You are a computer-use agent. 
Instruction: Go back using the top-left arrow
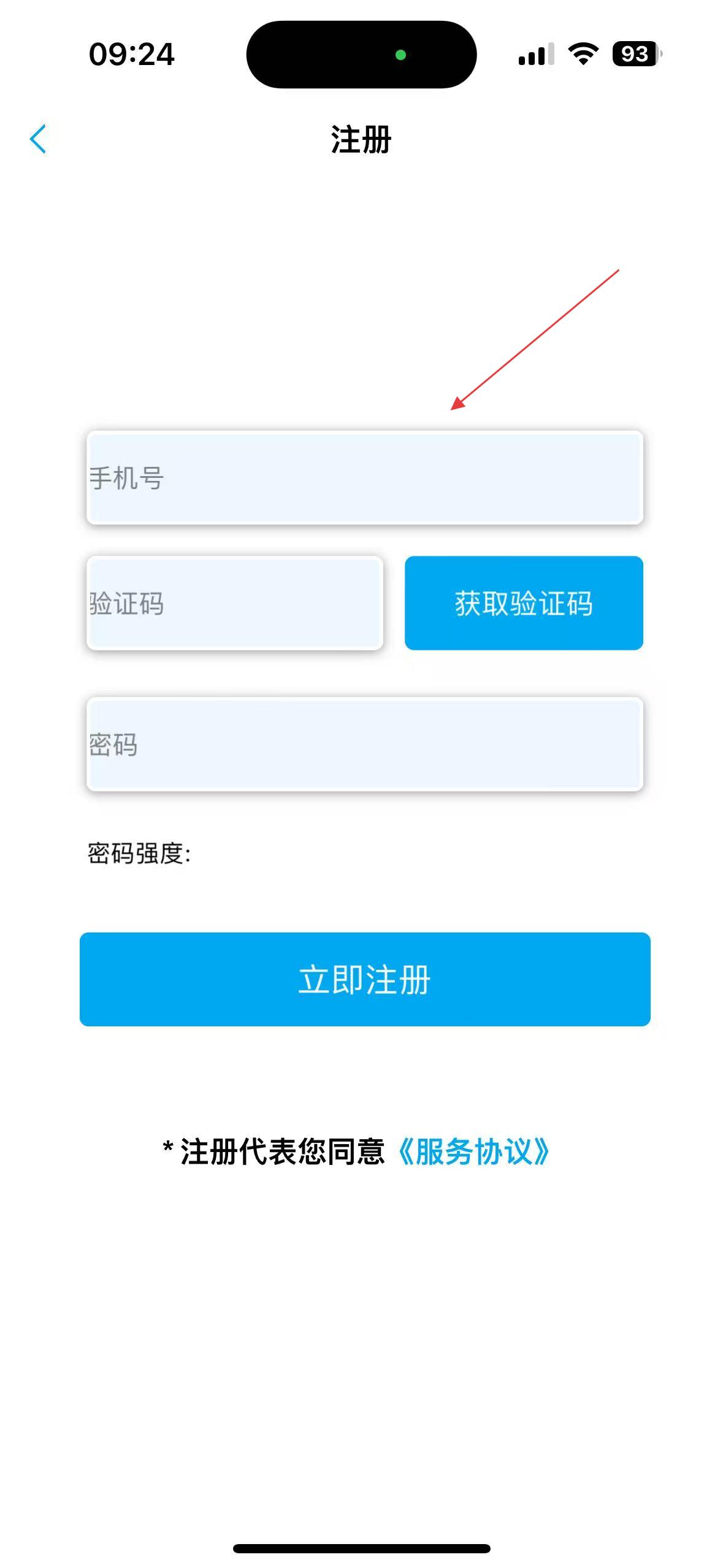(38, 139)
